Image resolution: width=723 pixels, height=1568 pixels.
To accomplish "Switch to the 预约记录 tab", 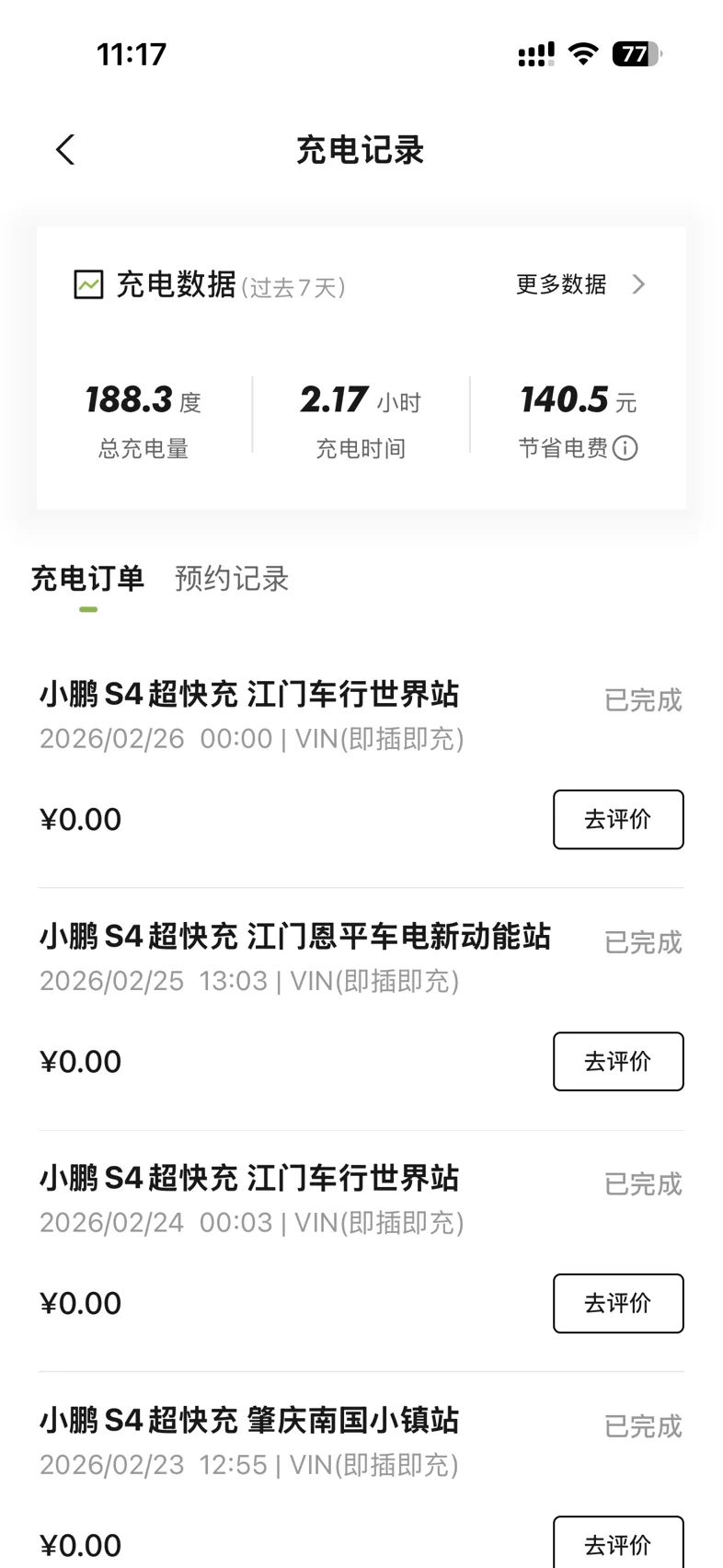I will (232, 579).
